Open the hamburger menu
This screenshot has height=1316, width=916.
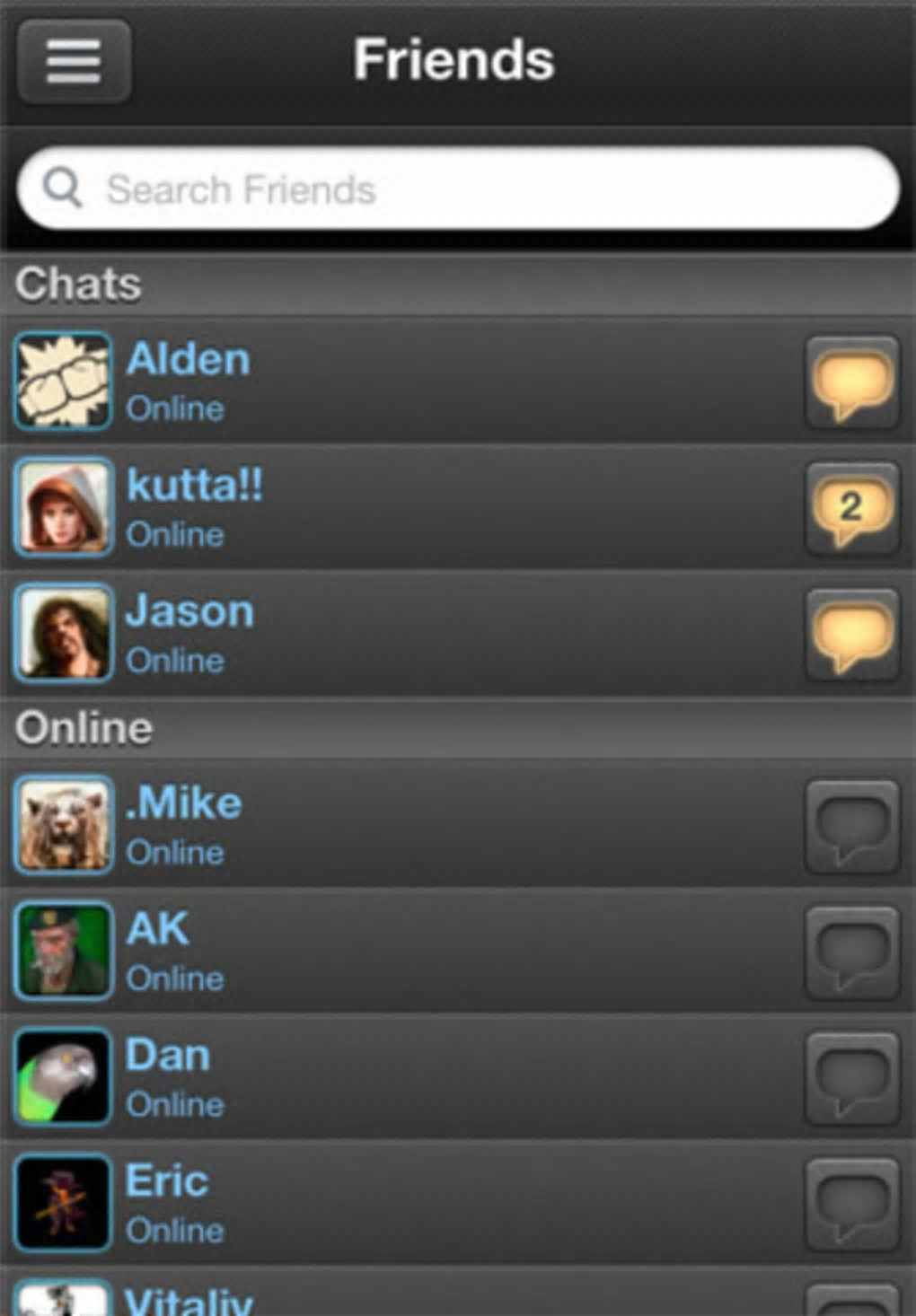(74, 61)
